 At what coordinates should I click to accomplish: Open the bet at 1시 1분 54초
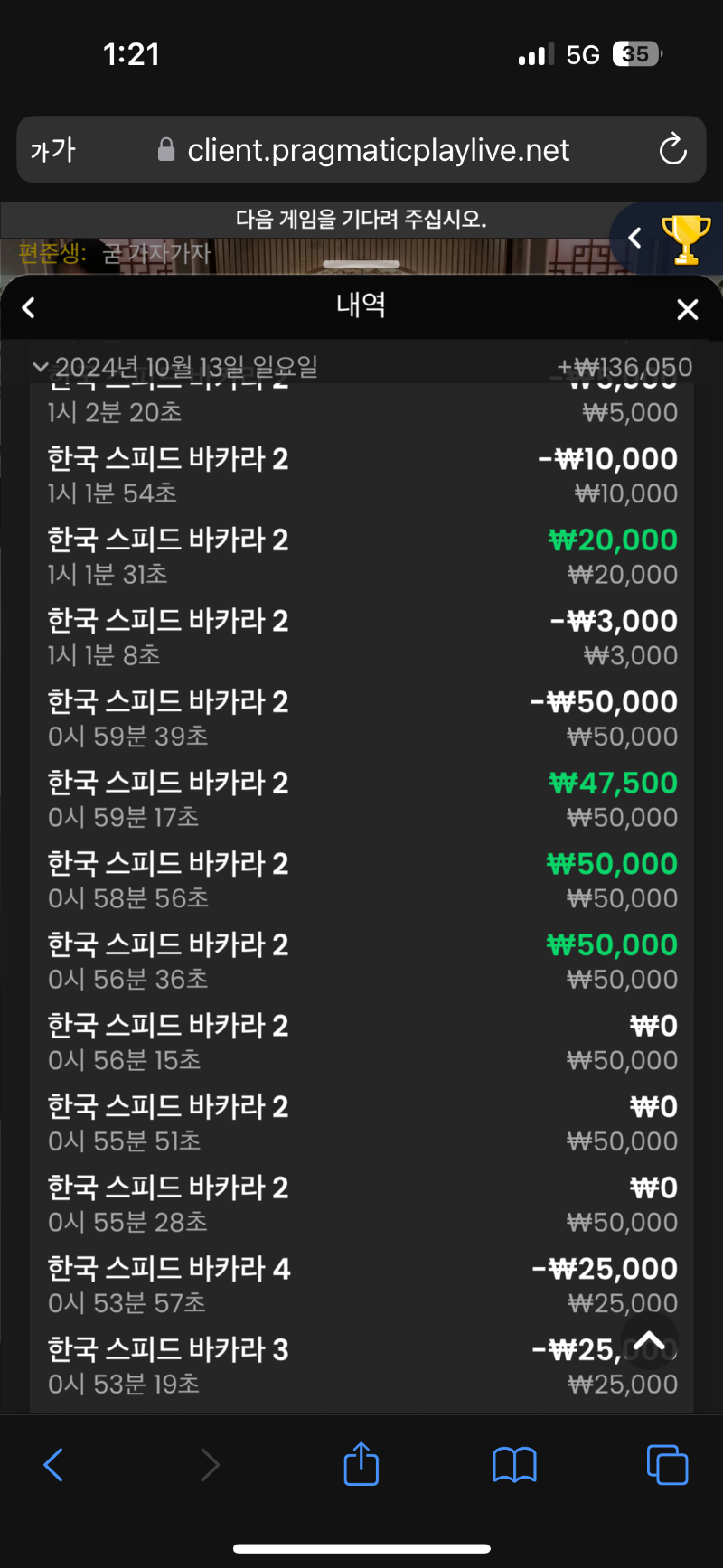pos(361,475)
